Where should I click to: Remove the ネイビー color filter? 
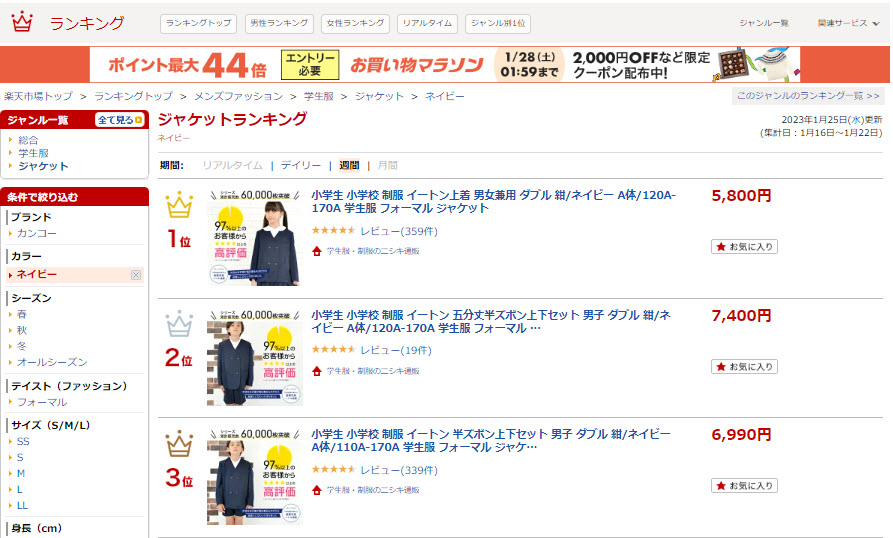tap(136, 274)
